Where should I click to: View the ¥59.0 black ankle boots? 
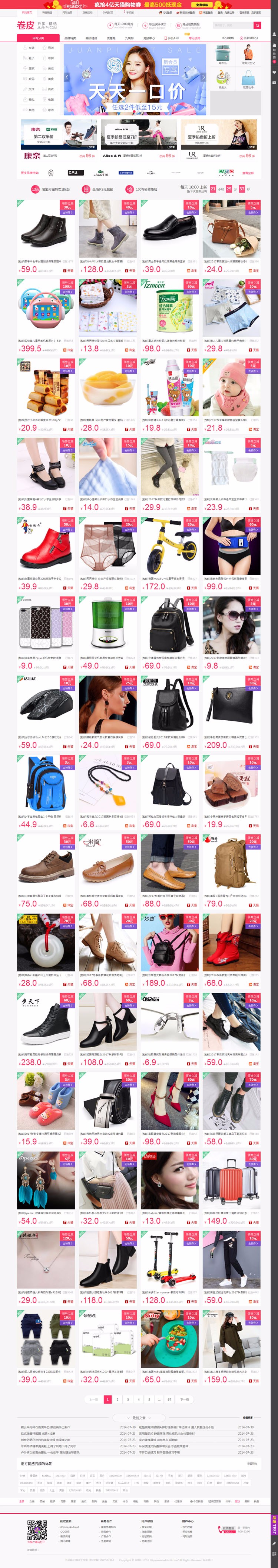coord(46,229)
